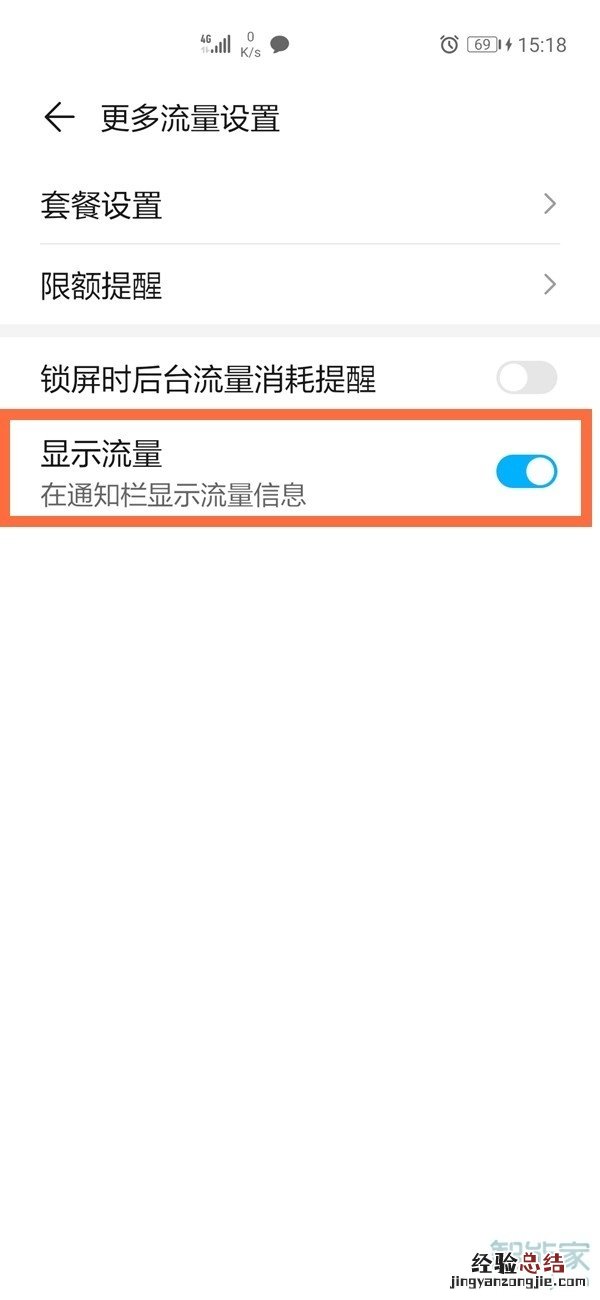
Task: Open 限额提醒 settings
Action: click(x=300, y=286)
